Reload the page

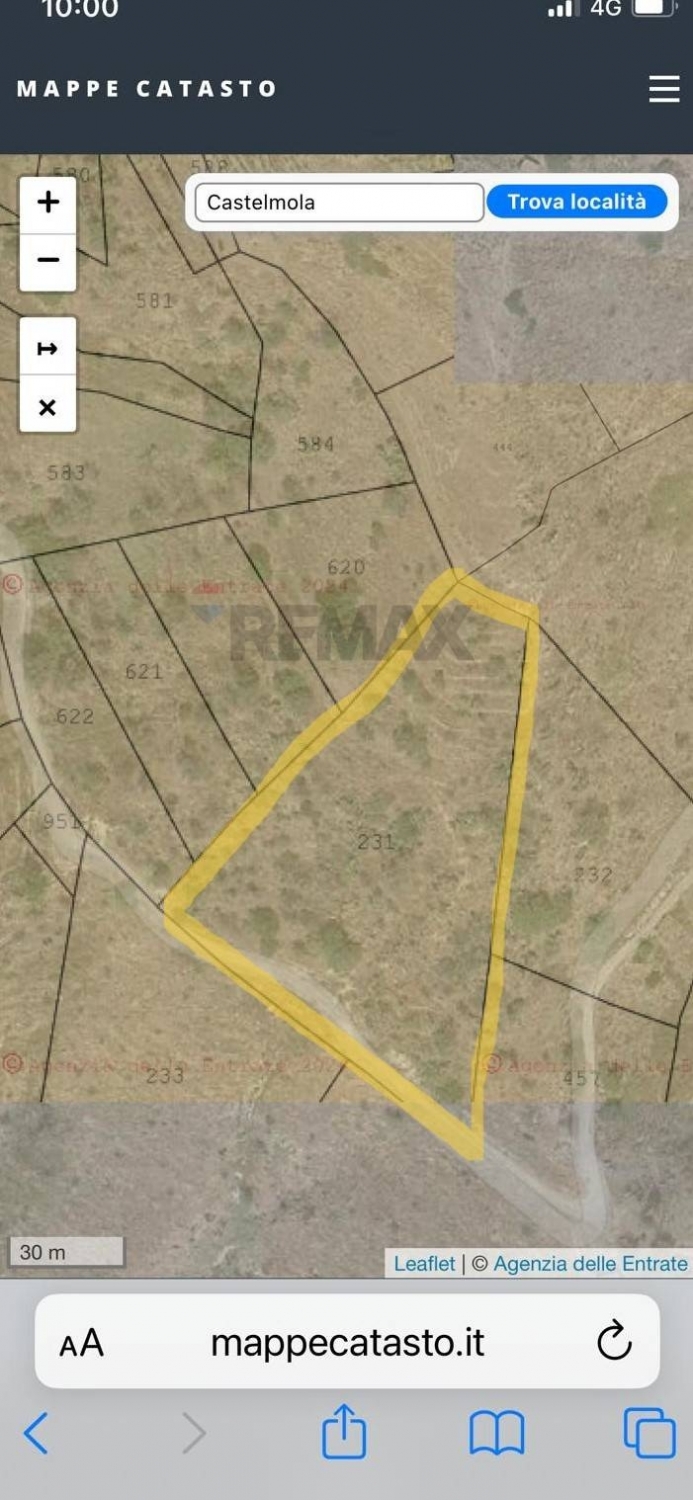point(614,1342)
